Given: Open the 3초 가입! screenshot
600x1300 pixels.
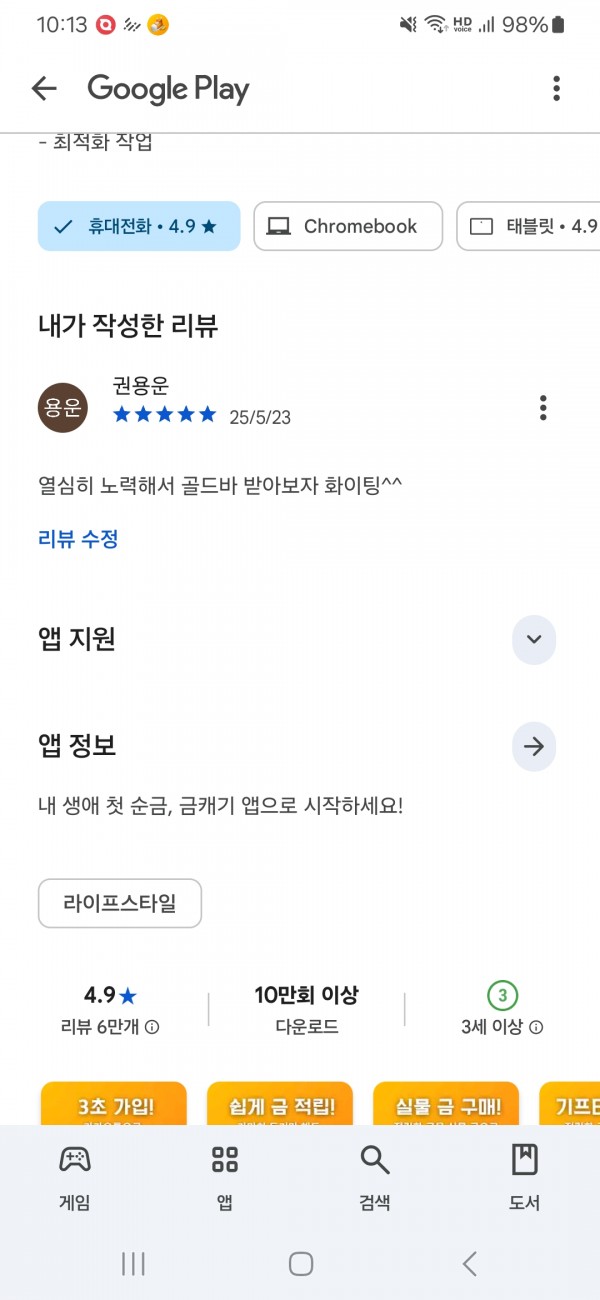Looking at the screenshot, I should point(114,1103).
